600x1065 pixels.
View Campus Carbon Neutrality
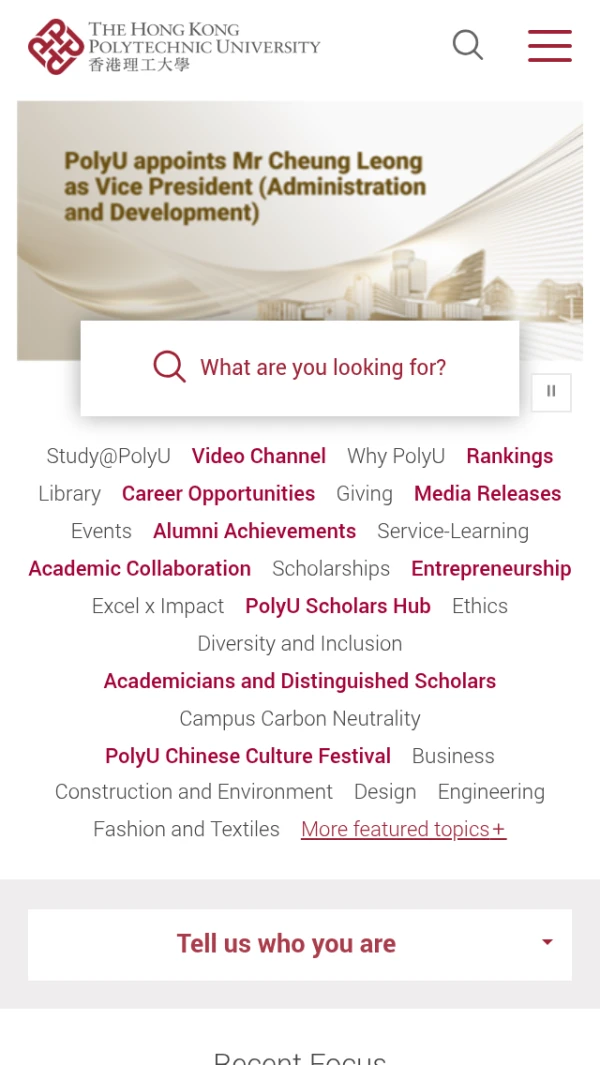click(300, 719)
